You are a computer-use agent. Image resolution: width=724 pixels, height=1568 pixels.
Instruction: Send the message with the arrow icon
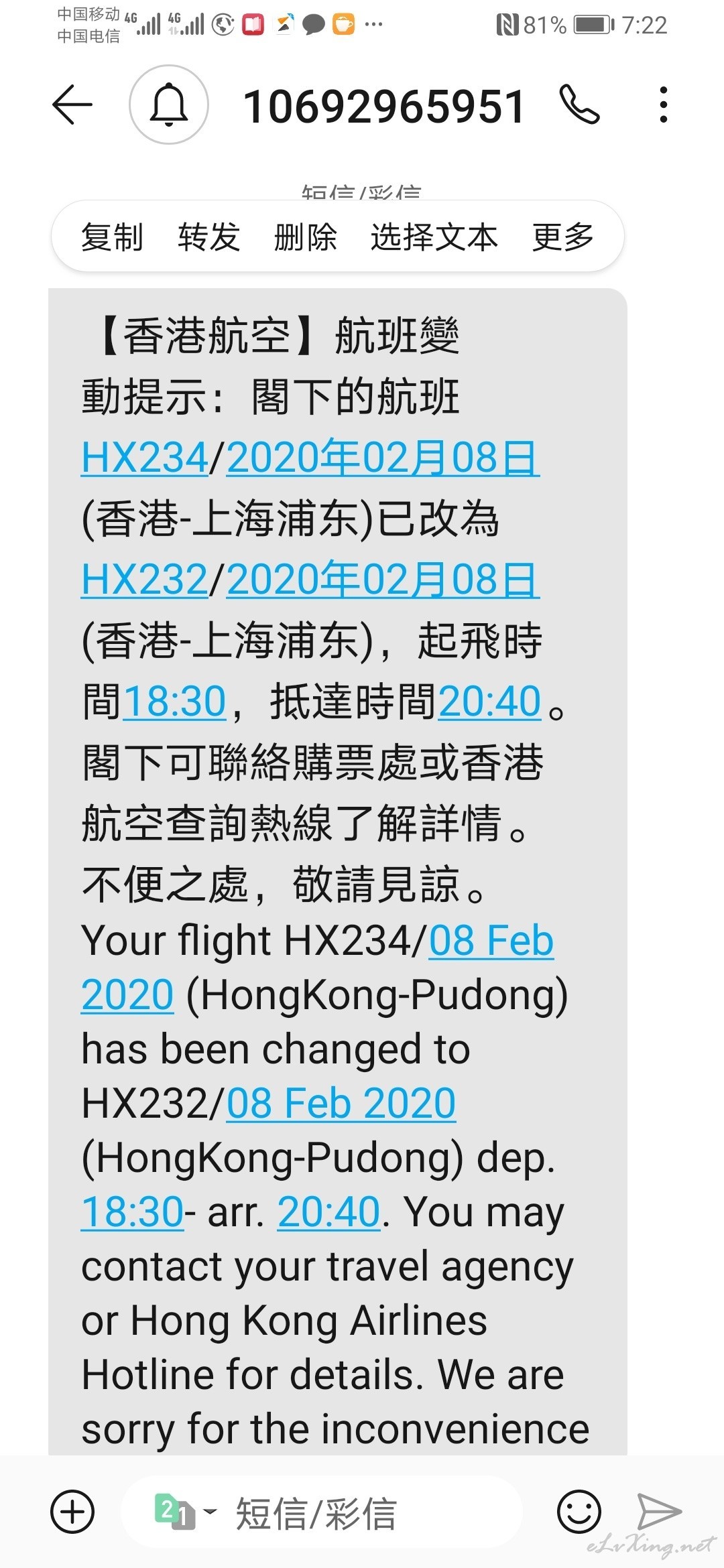(659, 1512)
